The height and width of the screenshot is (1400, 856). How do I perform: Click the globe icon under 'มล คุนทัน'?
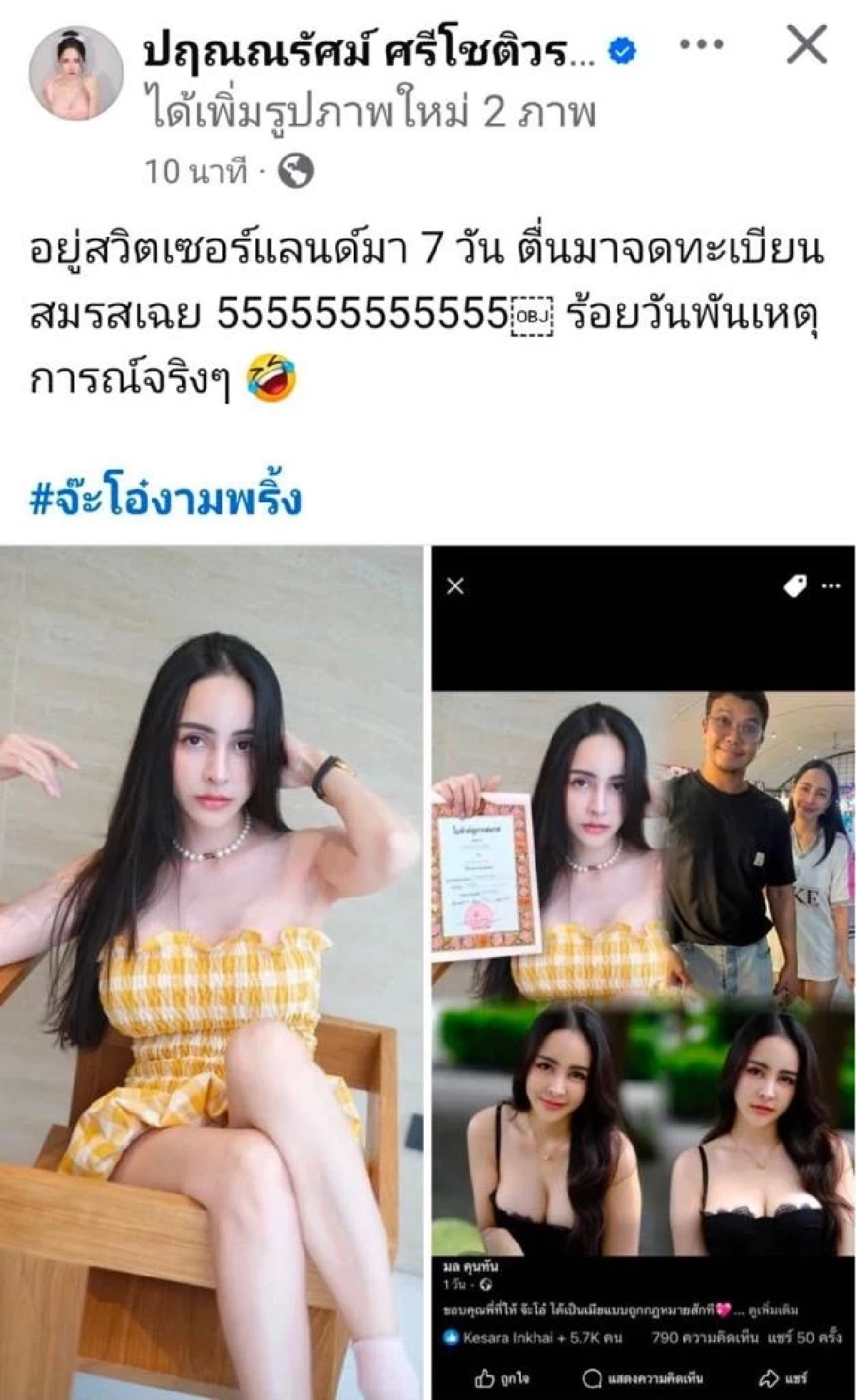486,1284
